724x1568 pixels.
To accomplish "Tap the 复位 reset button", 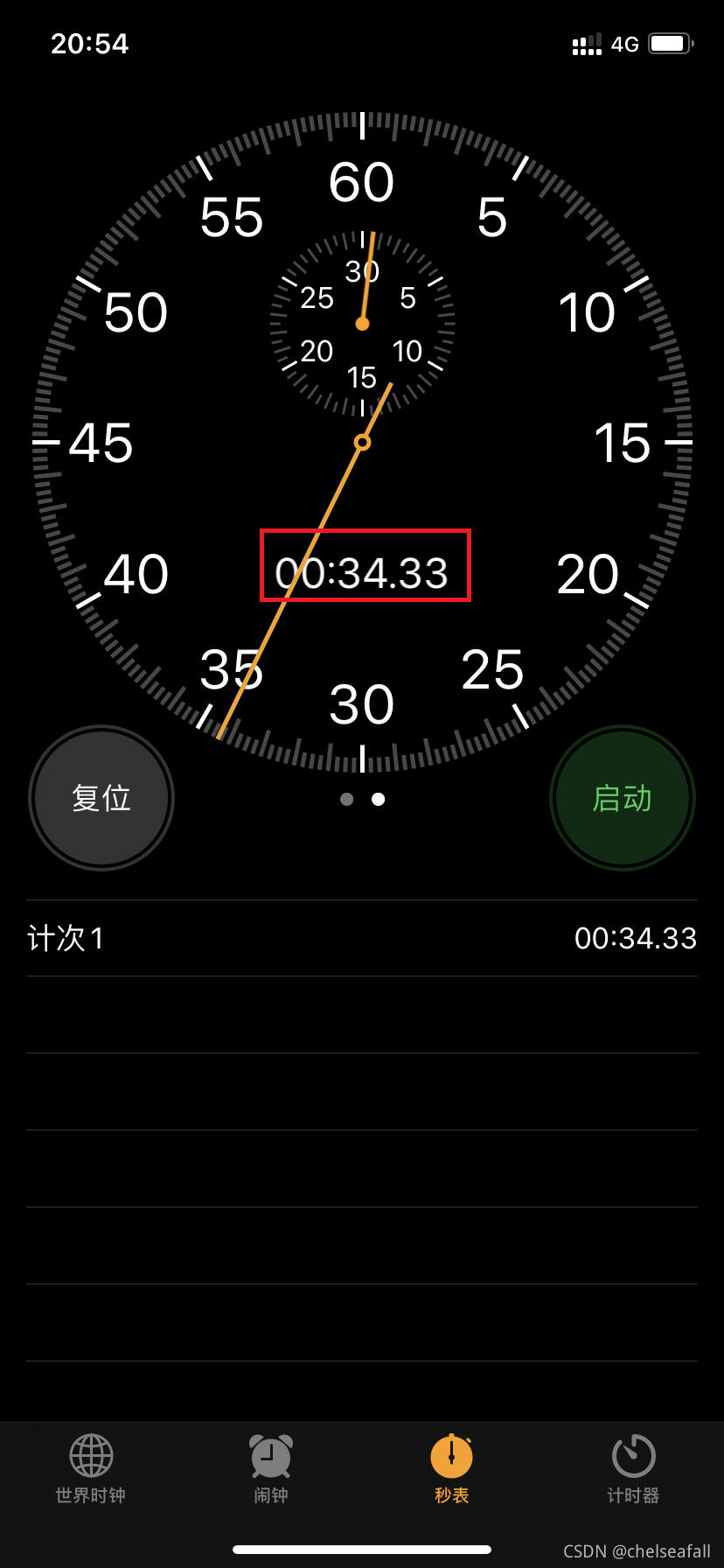I will (x=101, y=798).
